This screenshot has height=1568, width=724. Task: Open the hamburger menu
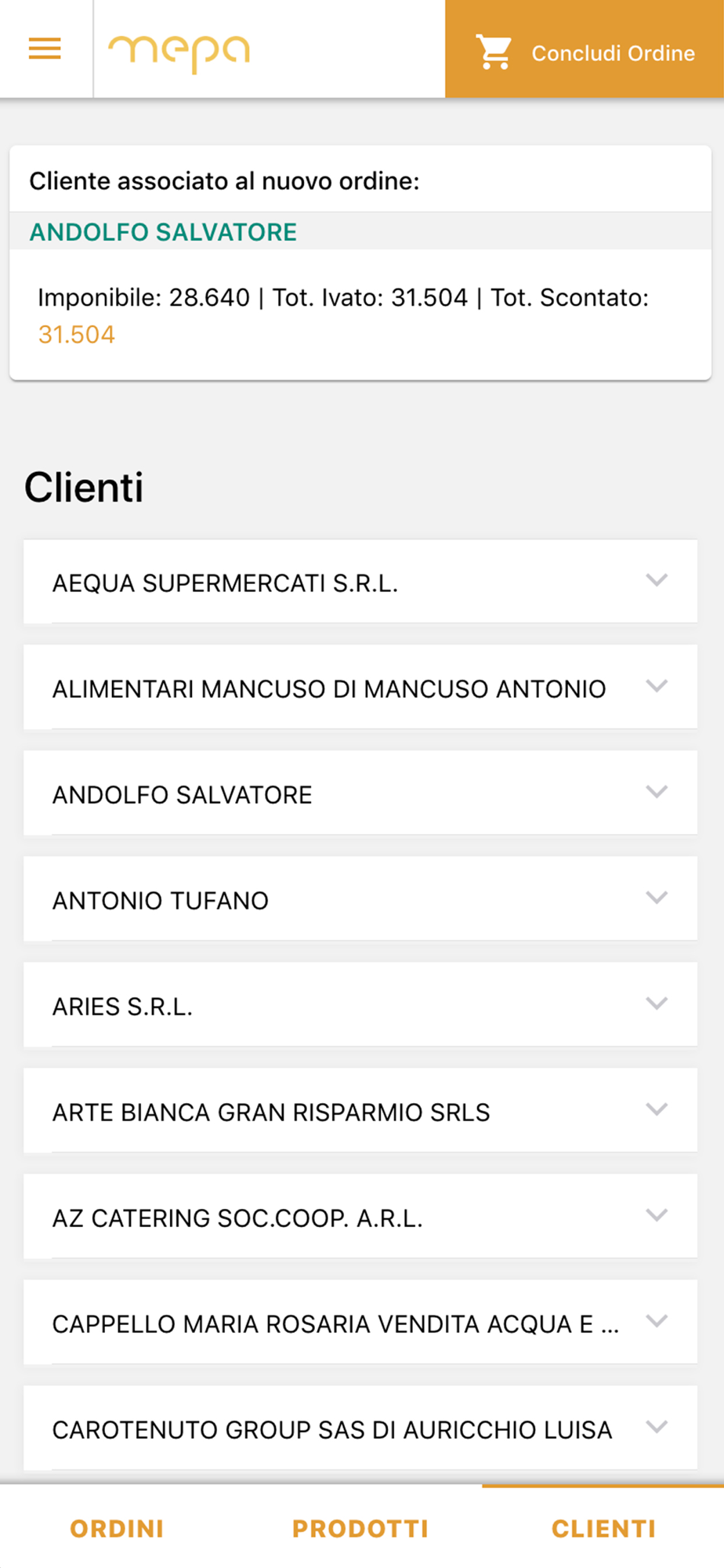click(45, 49)
